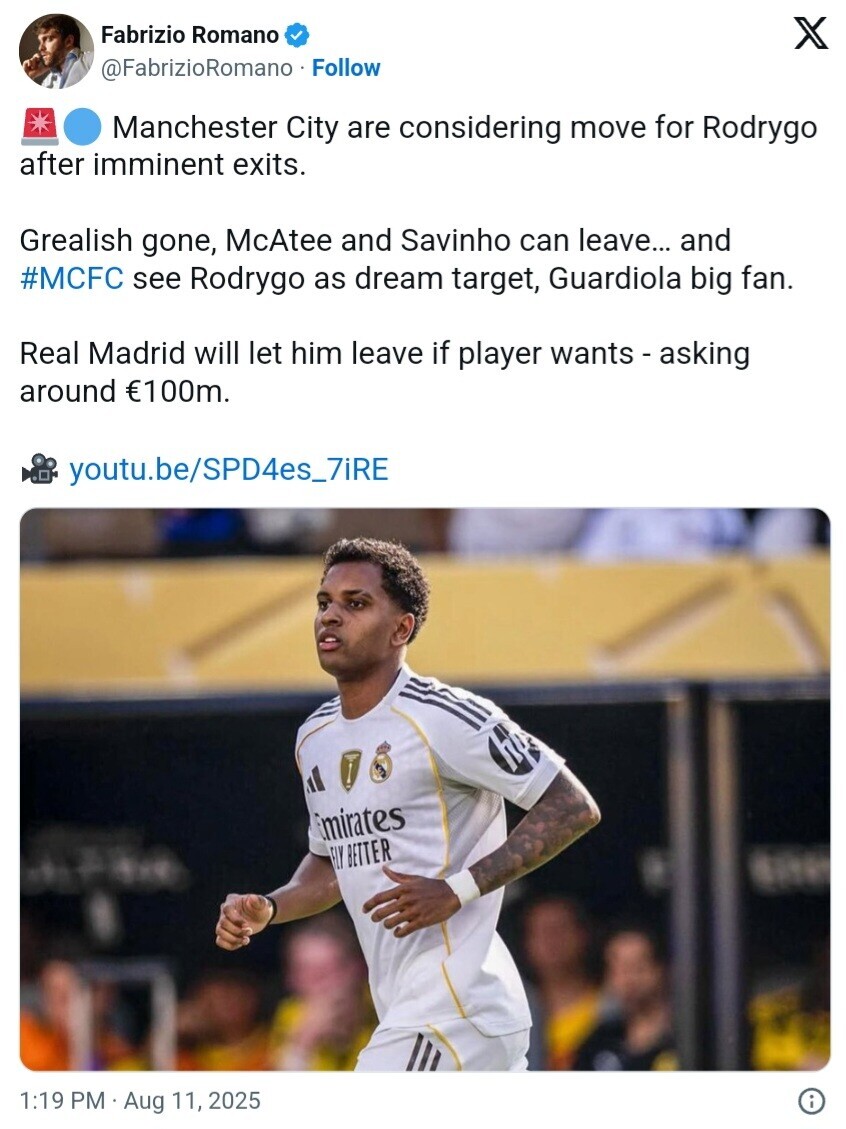The image size is (846, 1129).
Task: Open the @FabrizioRomano handle
Action: coord(197,68)
